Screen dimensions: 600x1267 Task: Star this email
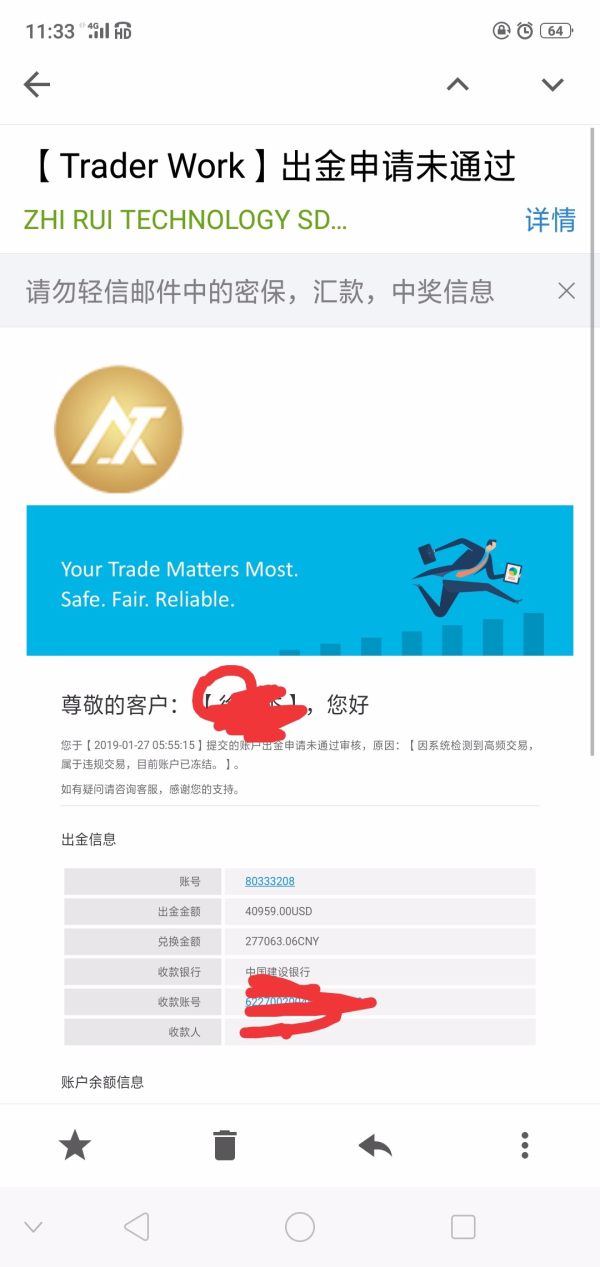coord(75,1145)
